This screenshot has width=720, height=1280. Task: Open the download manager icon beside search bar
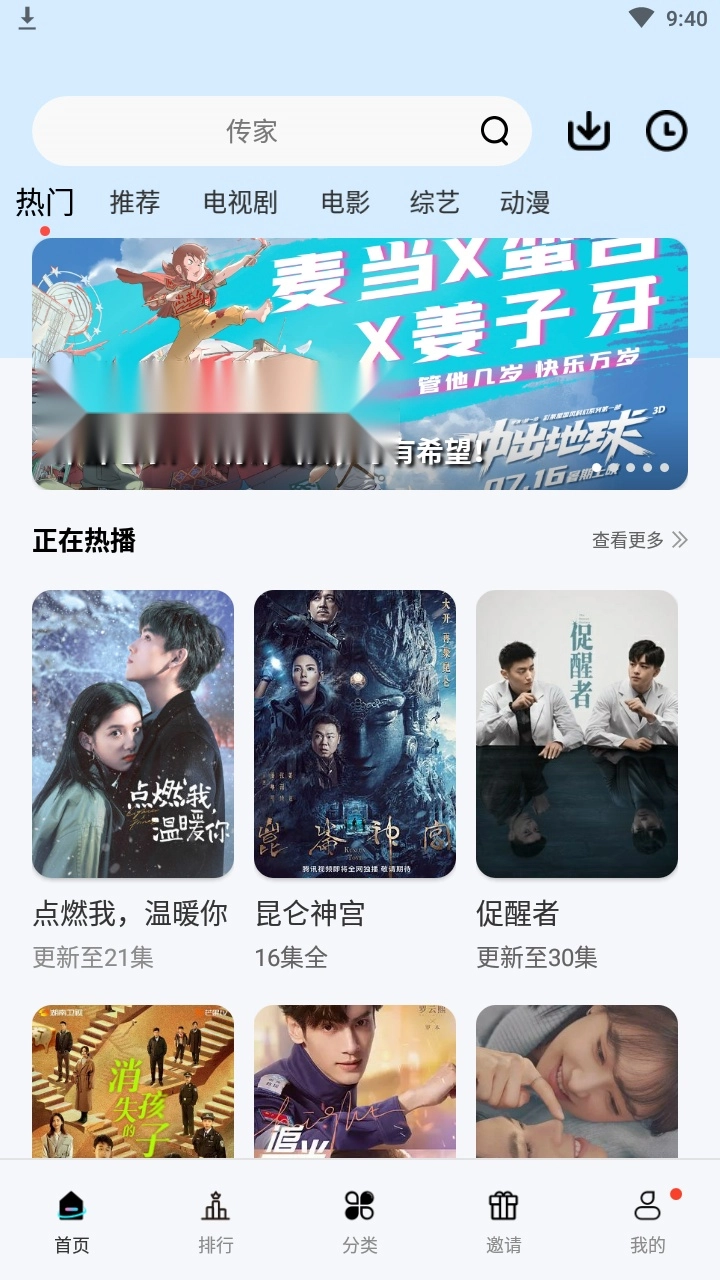click(588, 131)
